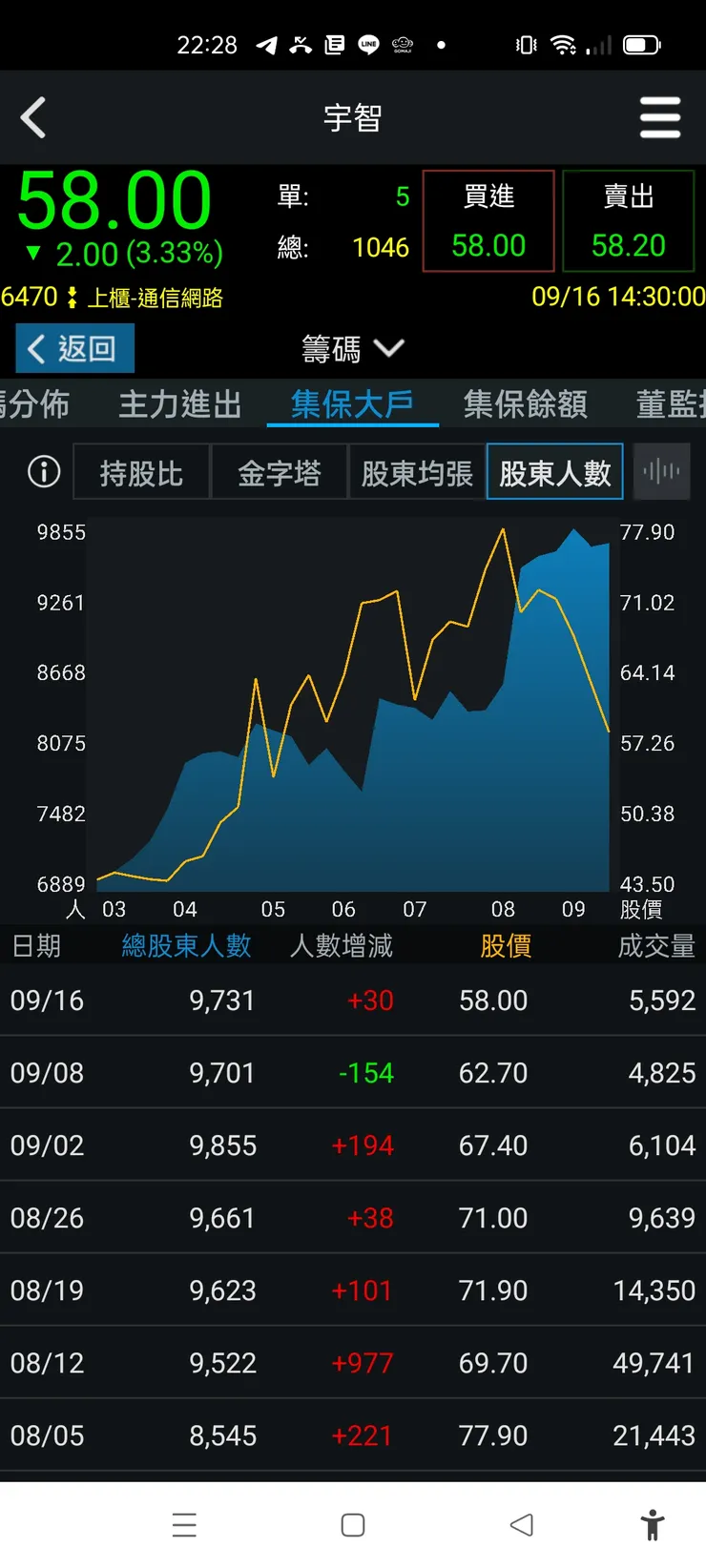
Task: Switch to the 持股比 view
Action: point(140,471)
